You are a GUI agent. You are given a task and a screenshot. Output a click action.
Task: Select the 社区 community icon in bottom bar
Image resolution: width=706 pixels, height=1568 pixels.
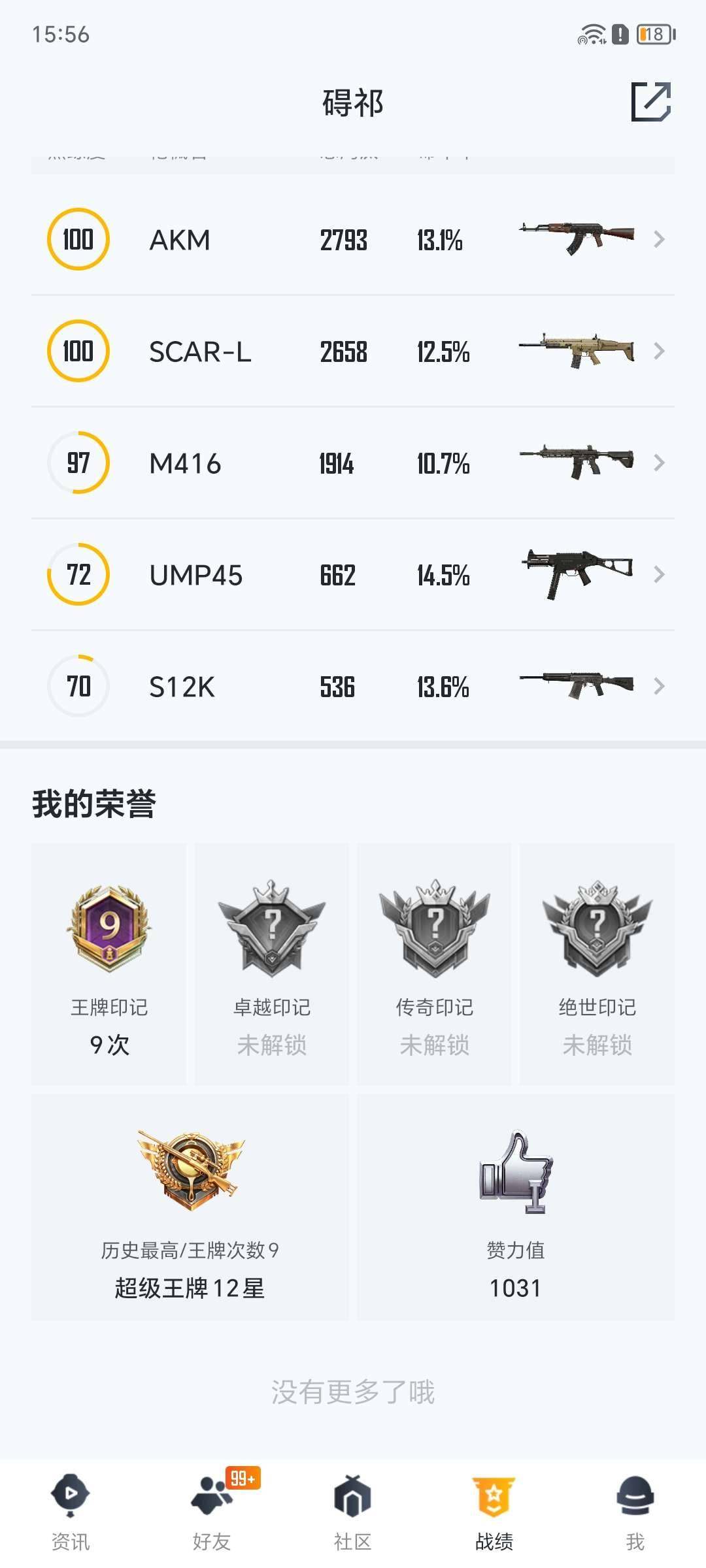353,1495
